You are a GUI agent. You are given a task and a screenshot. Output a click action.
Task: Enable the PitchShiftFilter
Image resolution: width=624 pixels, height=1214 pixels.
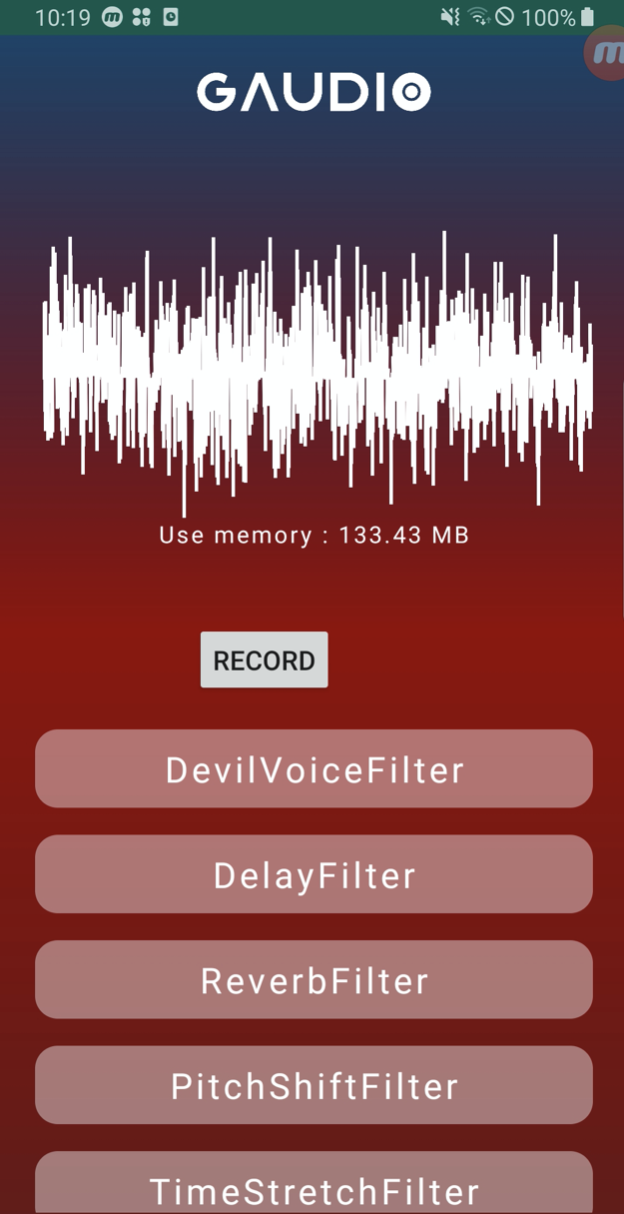314,1086
